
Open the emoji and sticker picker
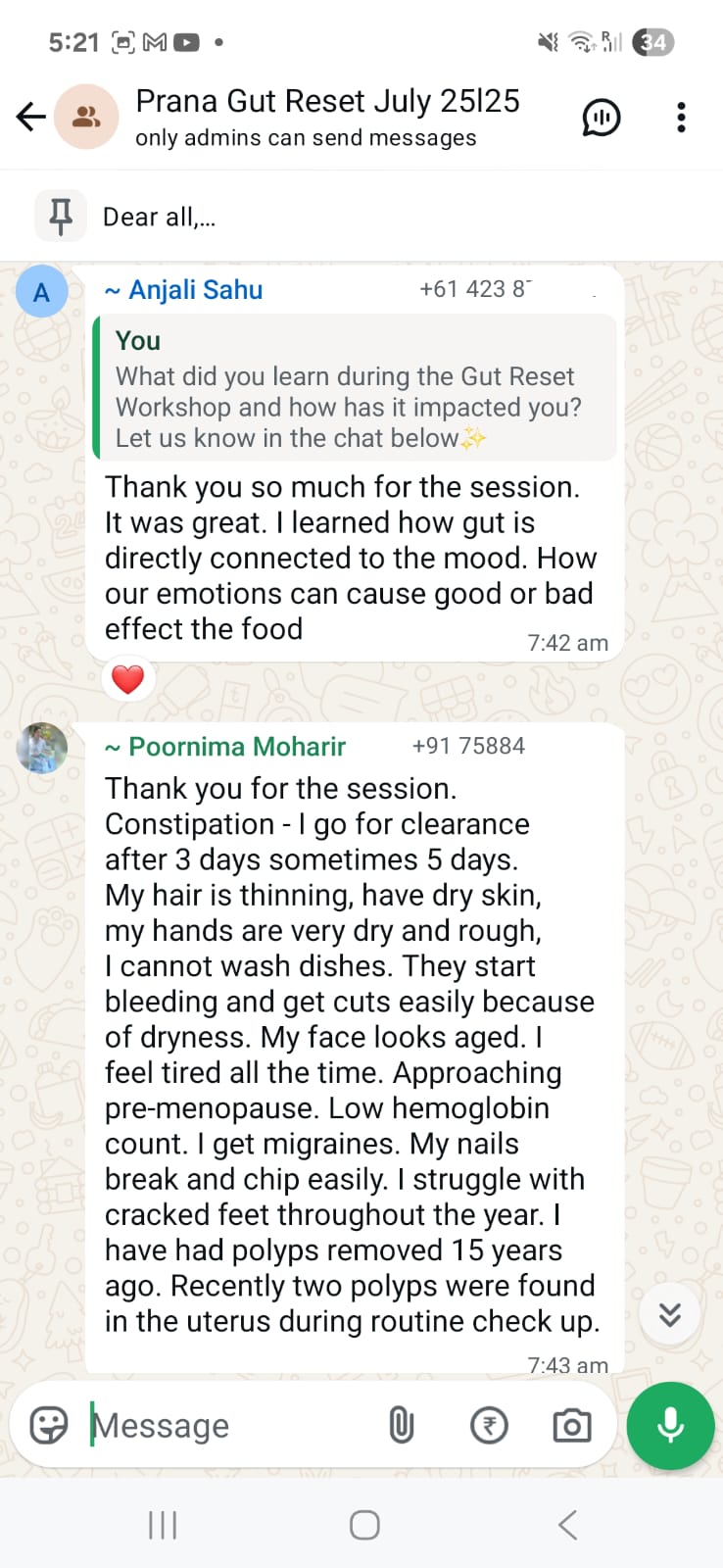pyautogui.click(x=49, y=1426)
